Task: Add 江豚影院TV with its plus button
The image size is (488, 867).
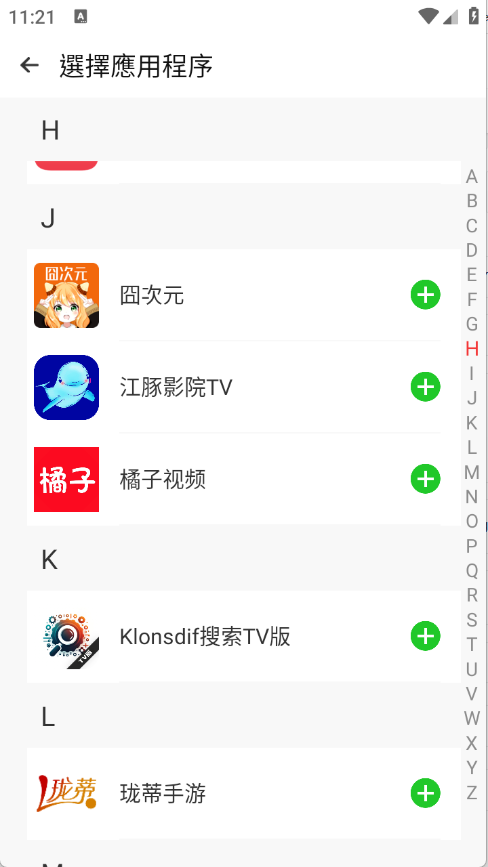Action: click(x=425, y=387)
